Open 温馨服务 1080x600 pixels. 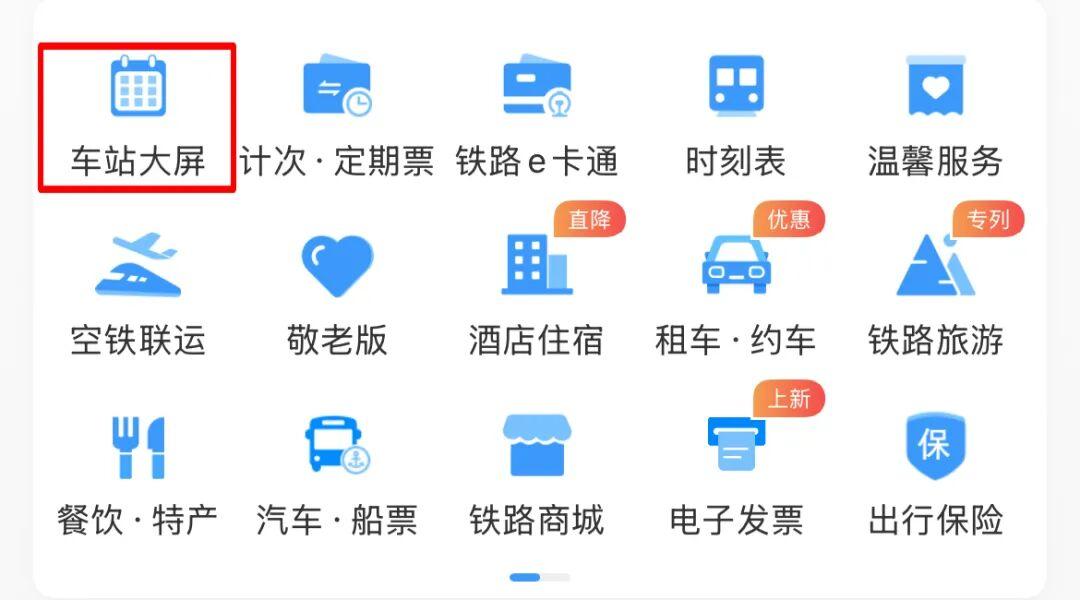935,117
